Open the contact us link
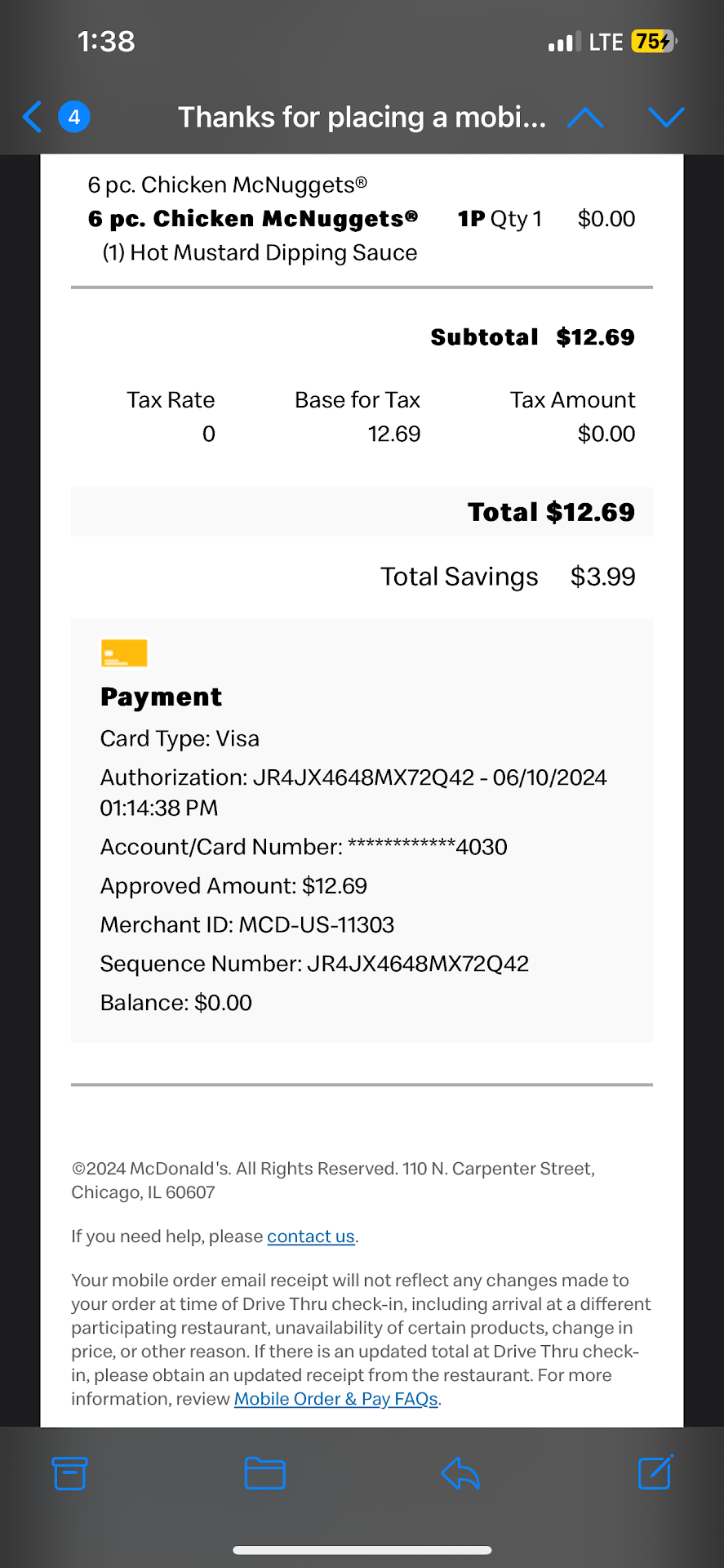 tap(311, 1236)
